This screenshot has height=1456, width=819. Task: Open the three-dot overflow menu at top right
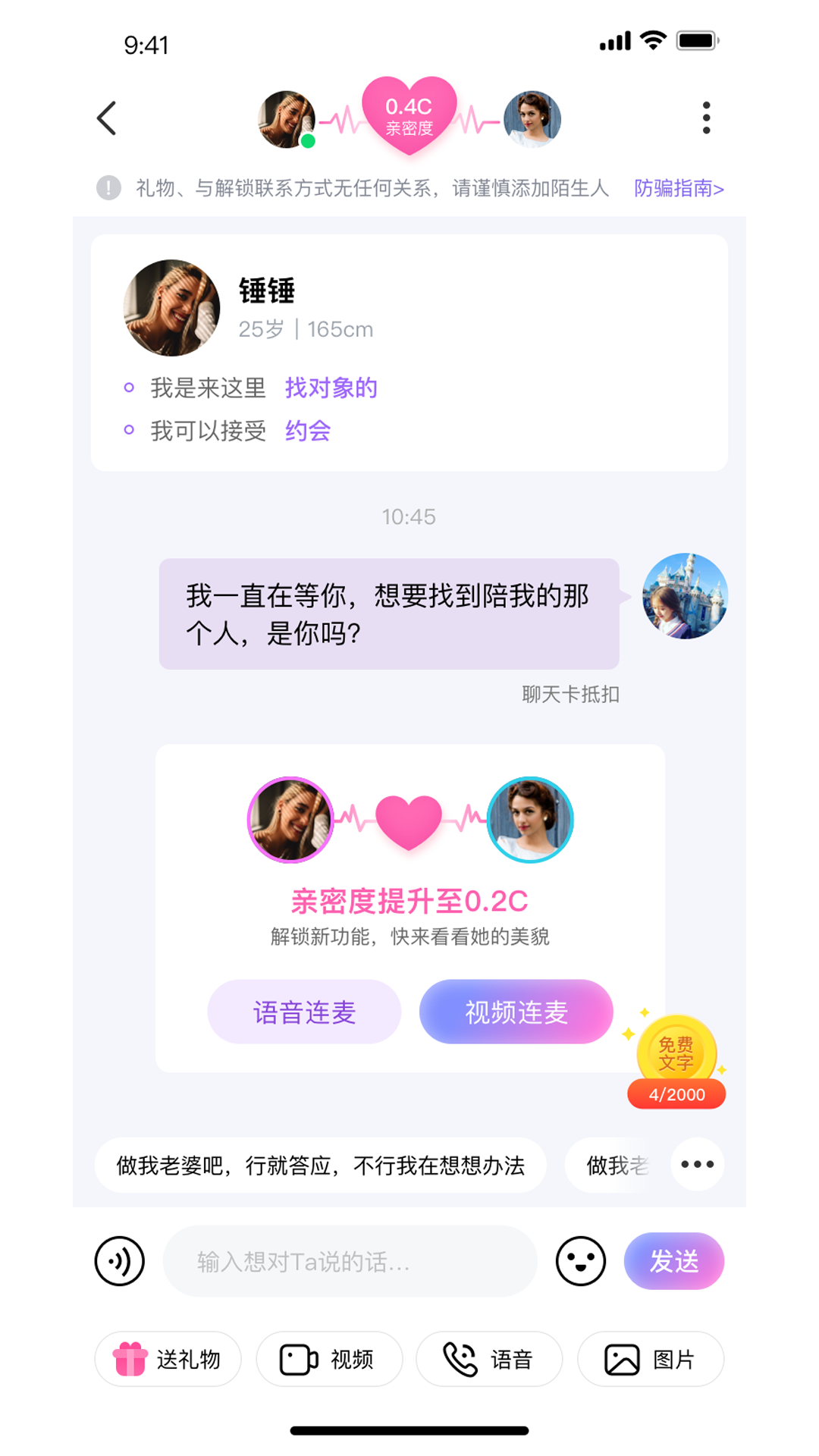click(x=707, y=117)
